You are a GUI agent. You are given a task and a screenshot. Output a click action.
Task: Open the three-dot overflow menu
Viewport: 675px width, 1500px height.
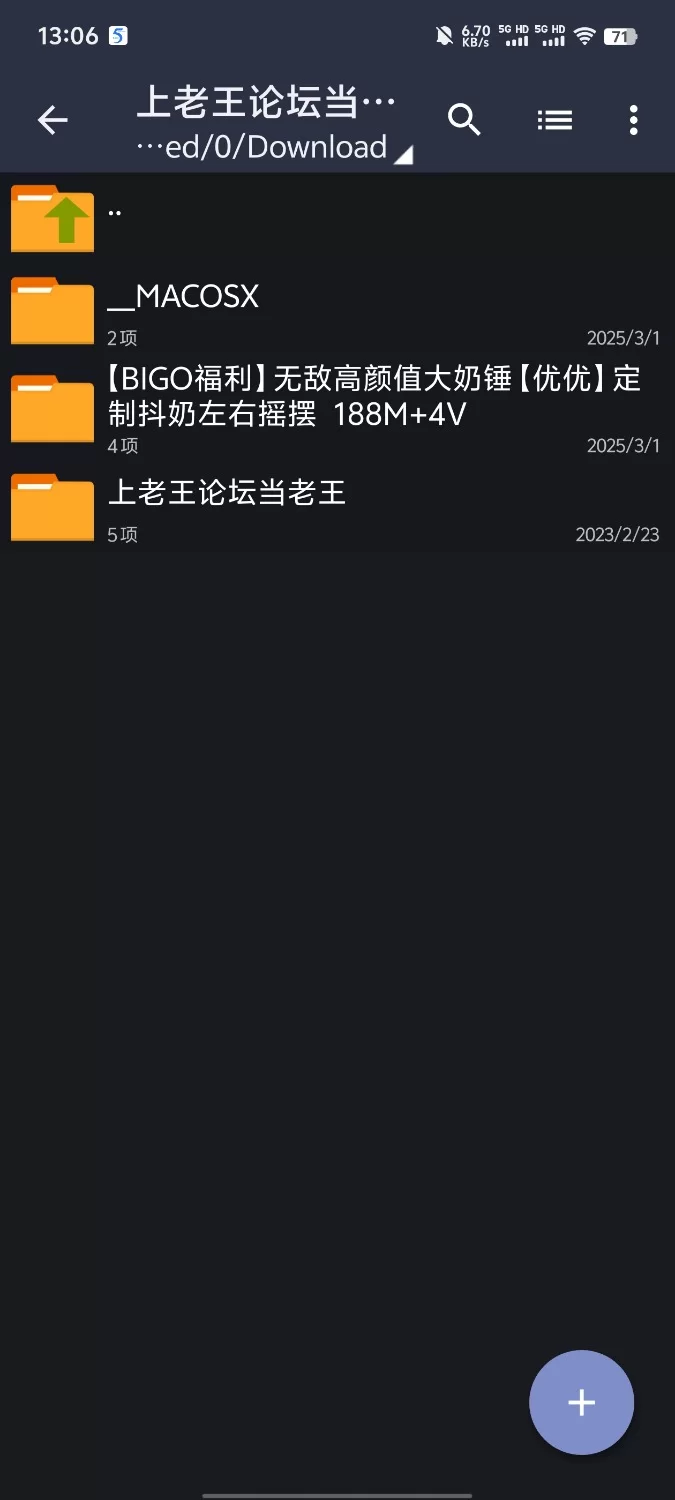click(x=633, y=120)
